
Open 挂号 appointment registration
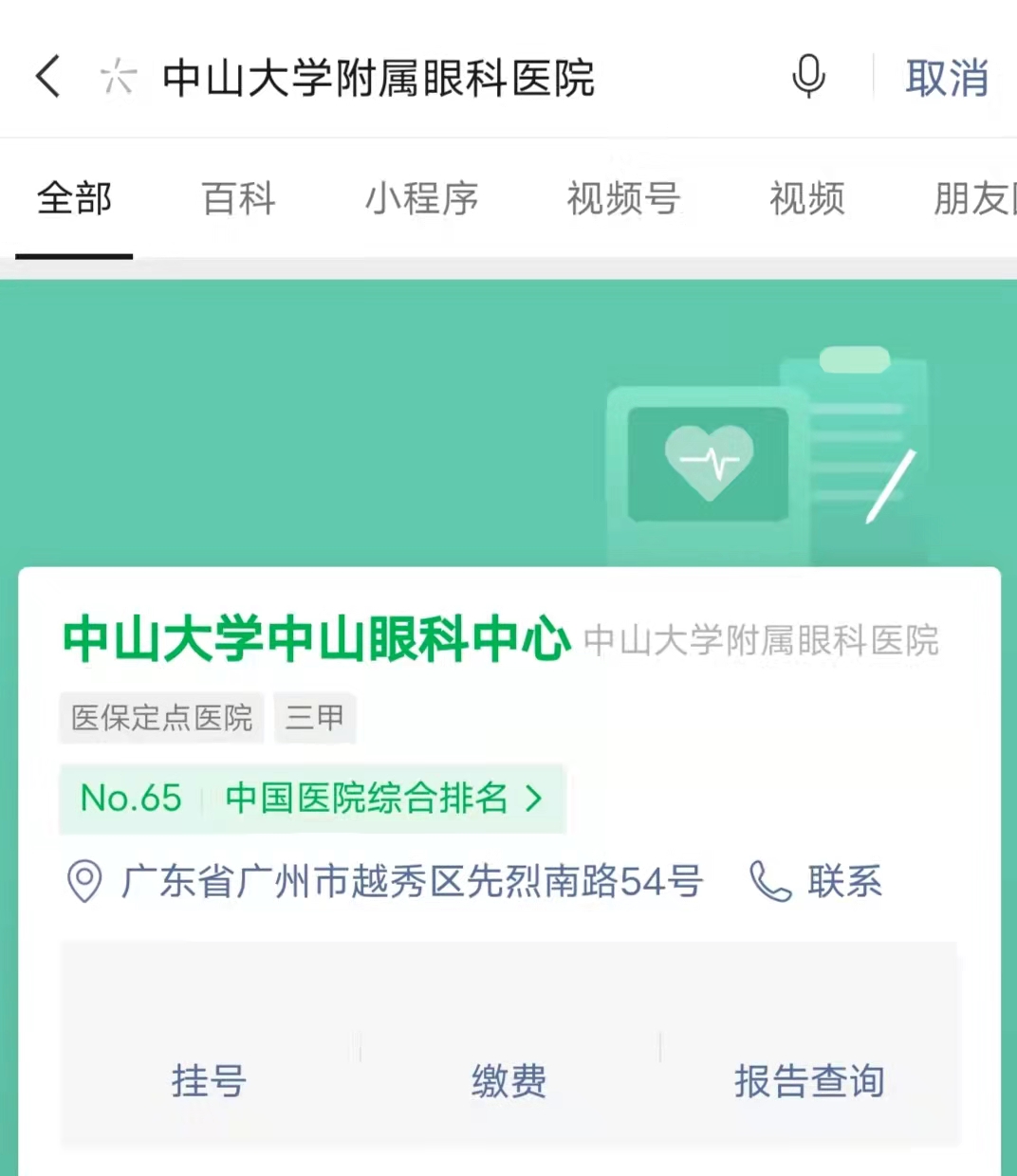[210, 1079]
